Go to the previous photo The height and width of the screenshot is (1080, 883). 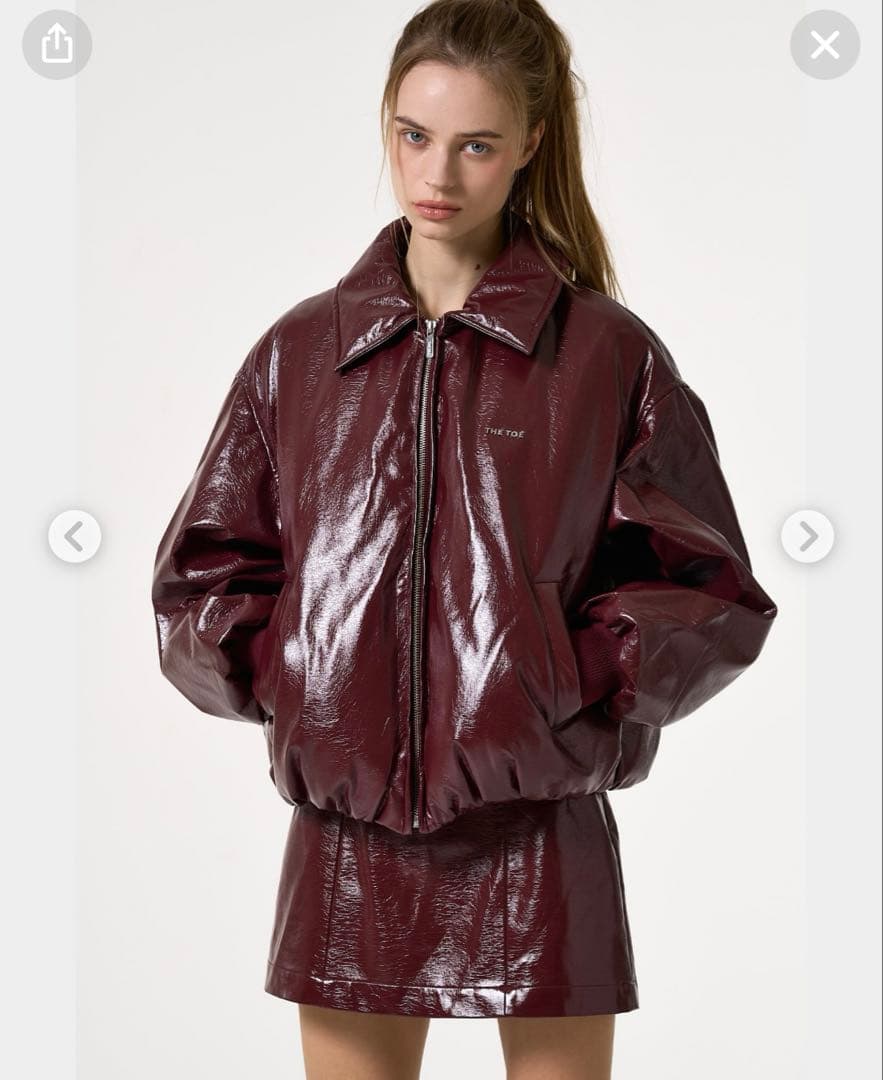pos(75,537)
